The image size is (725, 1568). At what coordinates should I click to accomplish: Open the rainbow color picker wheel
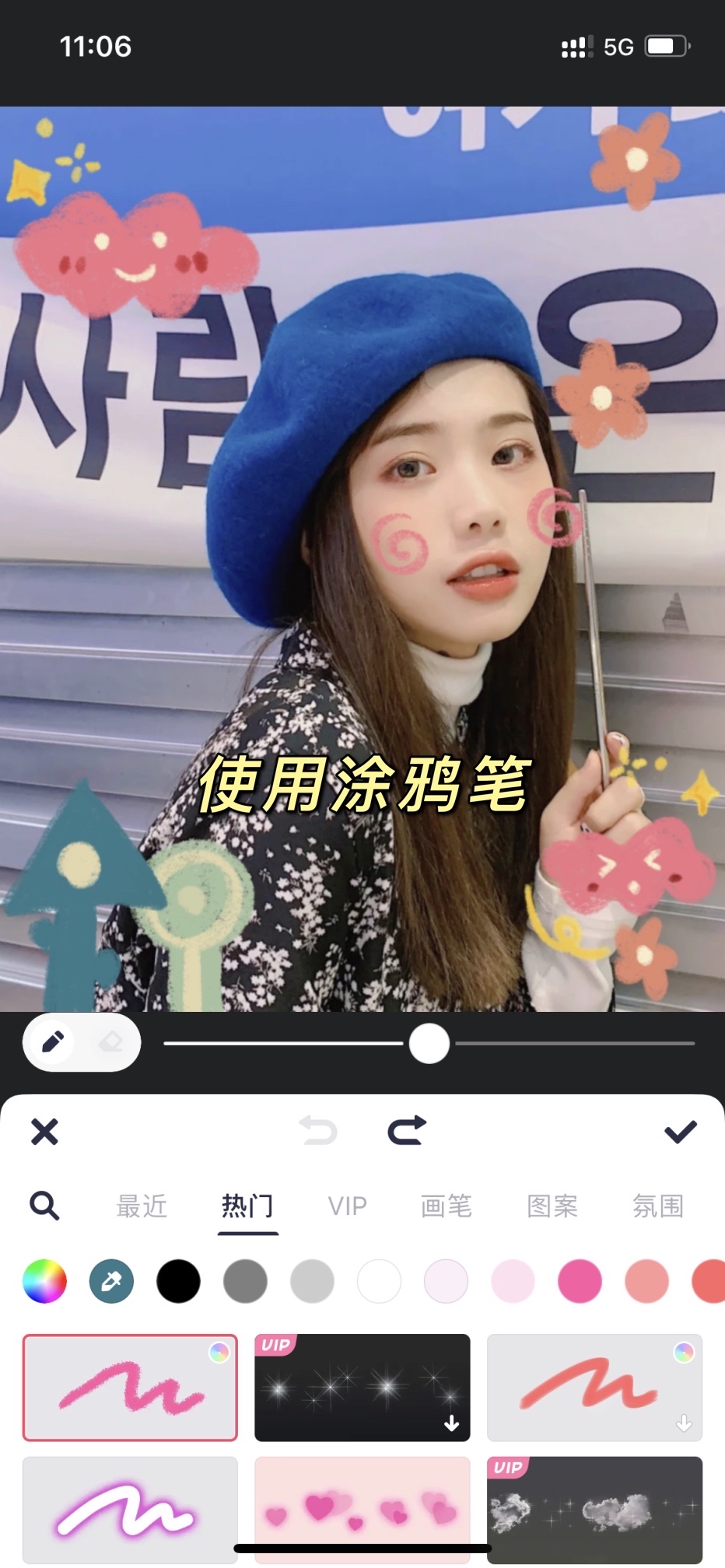tap(45, 1281)
